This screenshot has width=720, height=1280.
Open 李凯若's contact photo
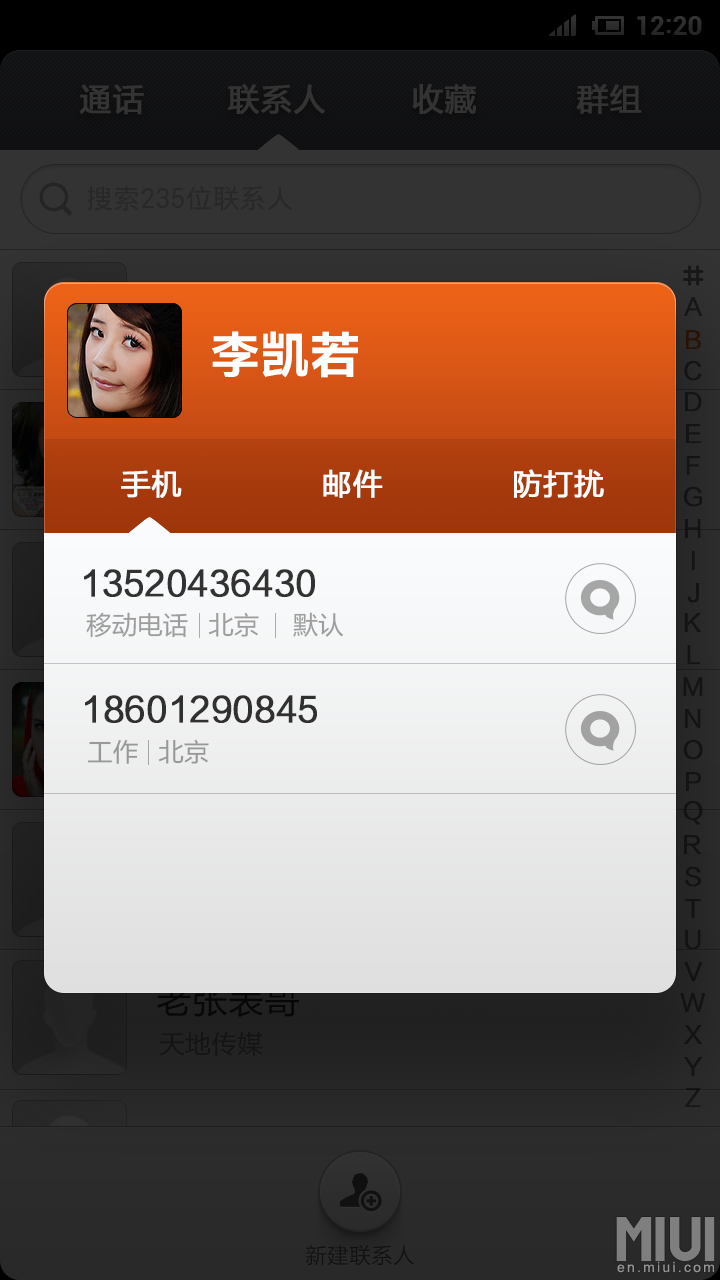(124, 360)
